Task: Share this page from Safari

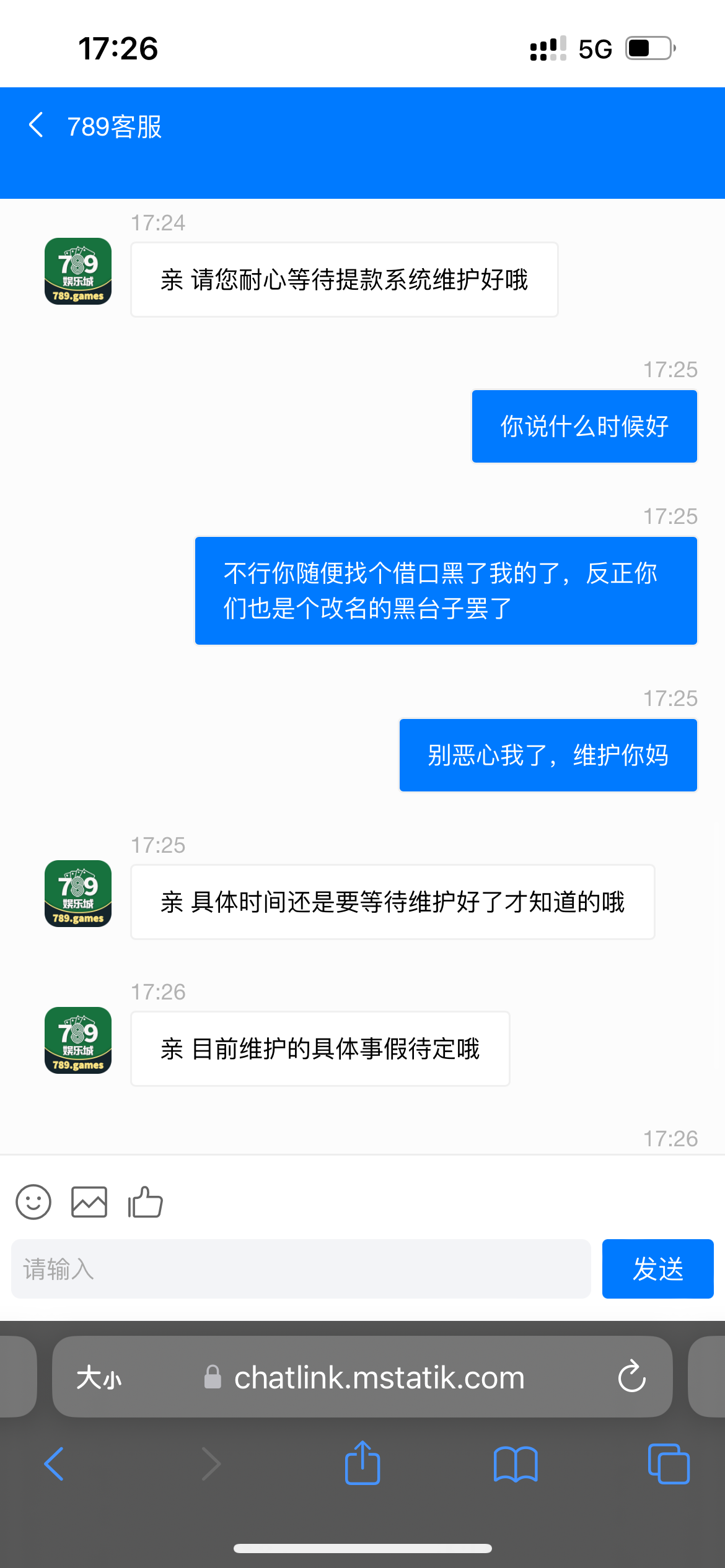Action: click(x=362, y=1463)
